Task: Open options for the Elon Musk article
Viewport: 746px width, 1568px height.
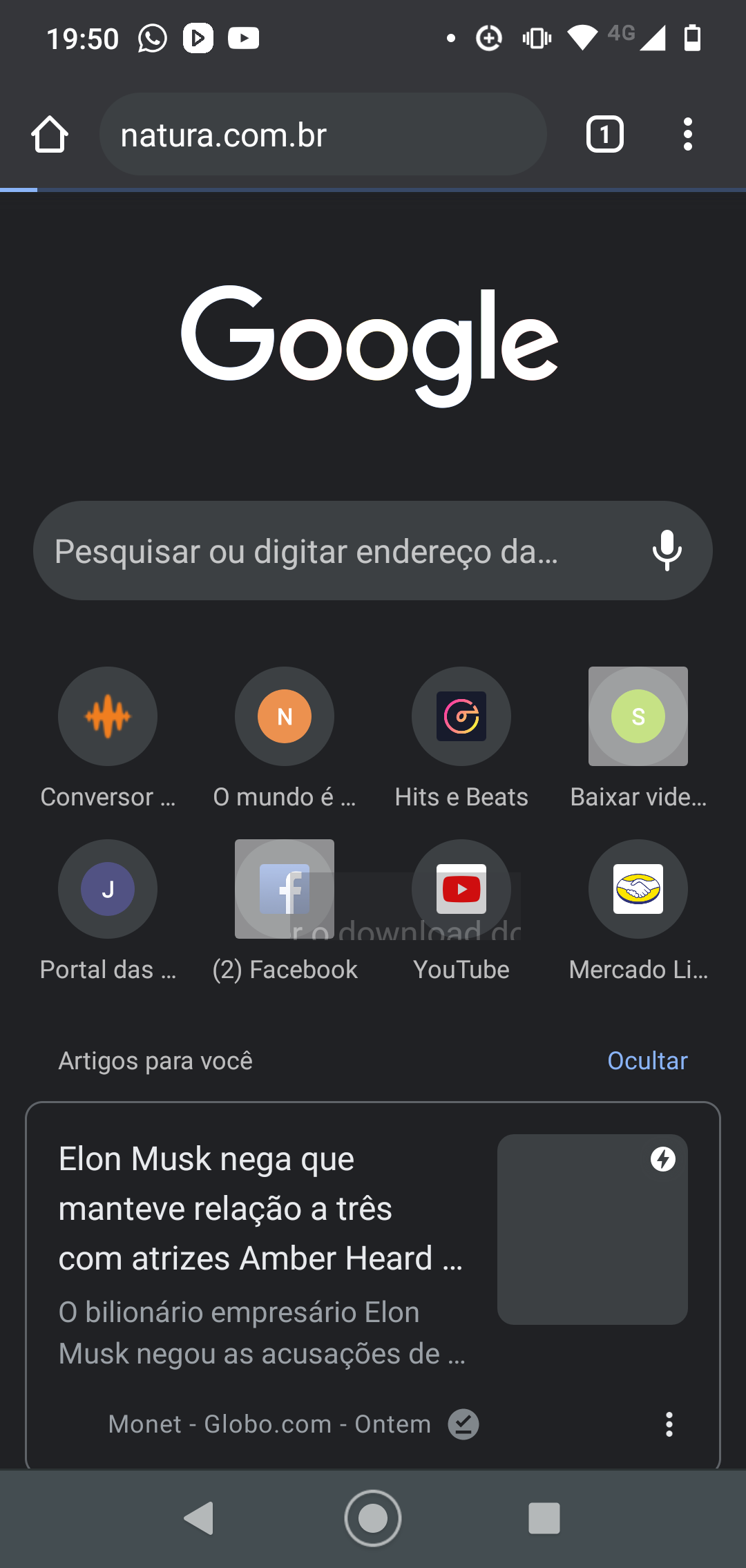Action: 669,1424
